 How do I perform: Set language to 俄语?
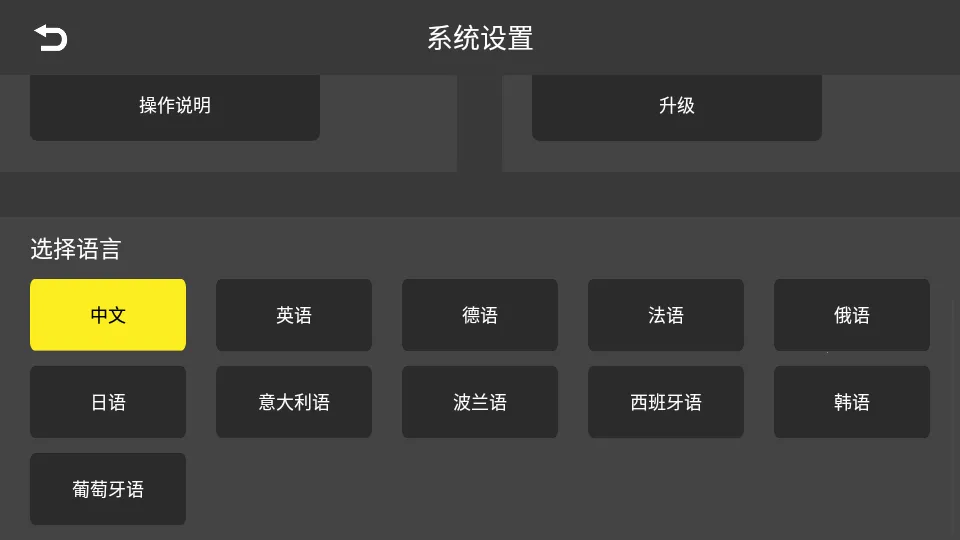852,315
